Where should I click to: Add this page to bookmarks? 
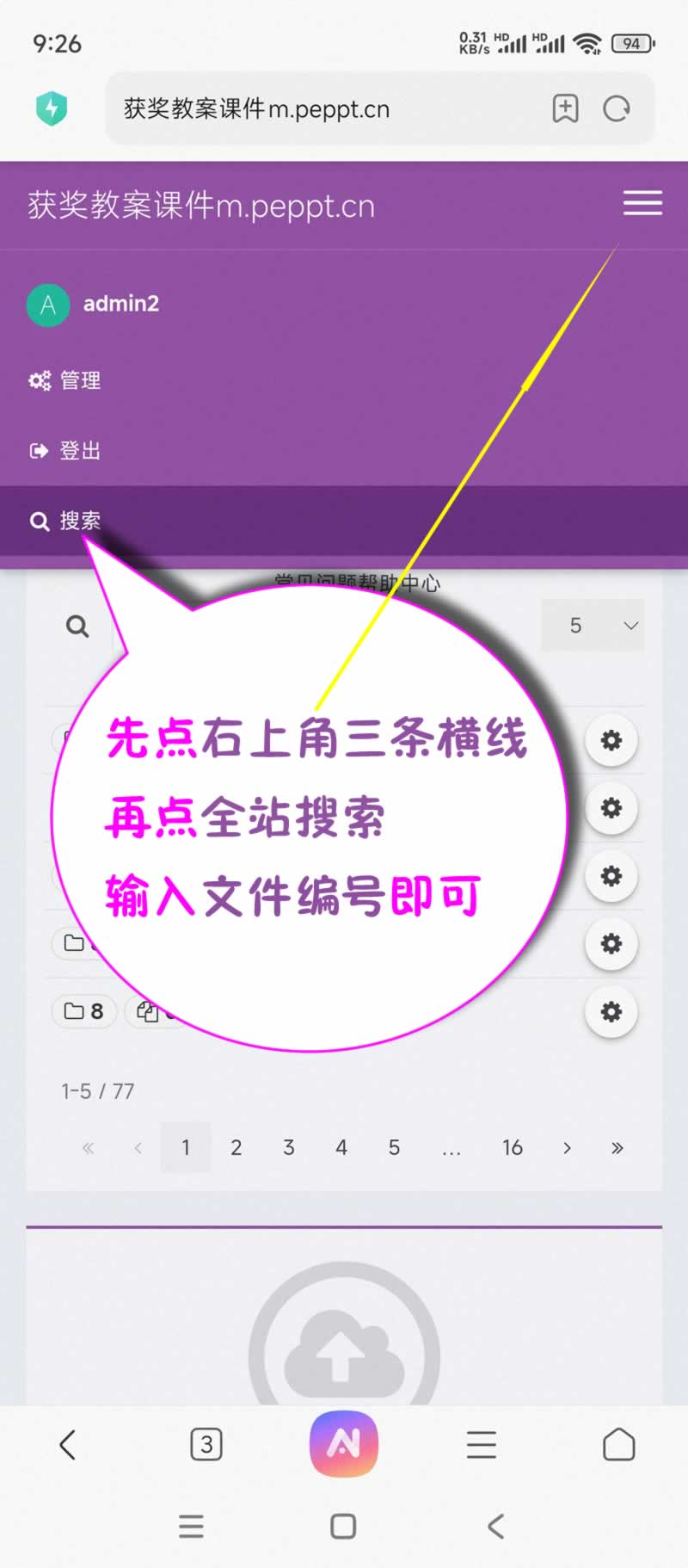[565, 109]
